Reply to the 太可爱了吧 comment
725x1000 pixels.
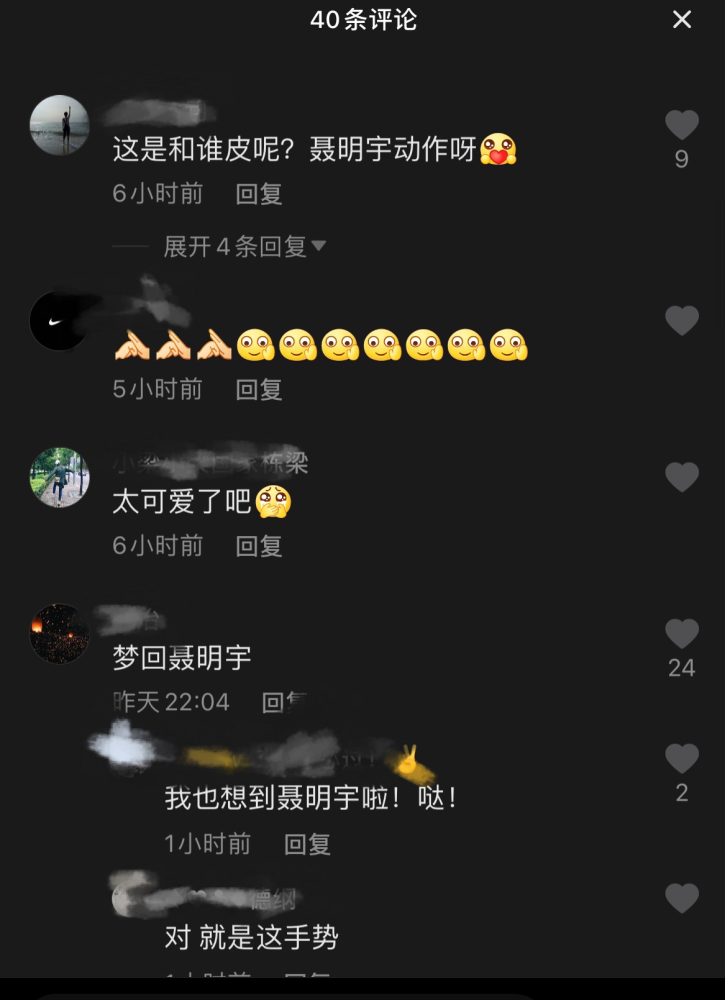259,545
